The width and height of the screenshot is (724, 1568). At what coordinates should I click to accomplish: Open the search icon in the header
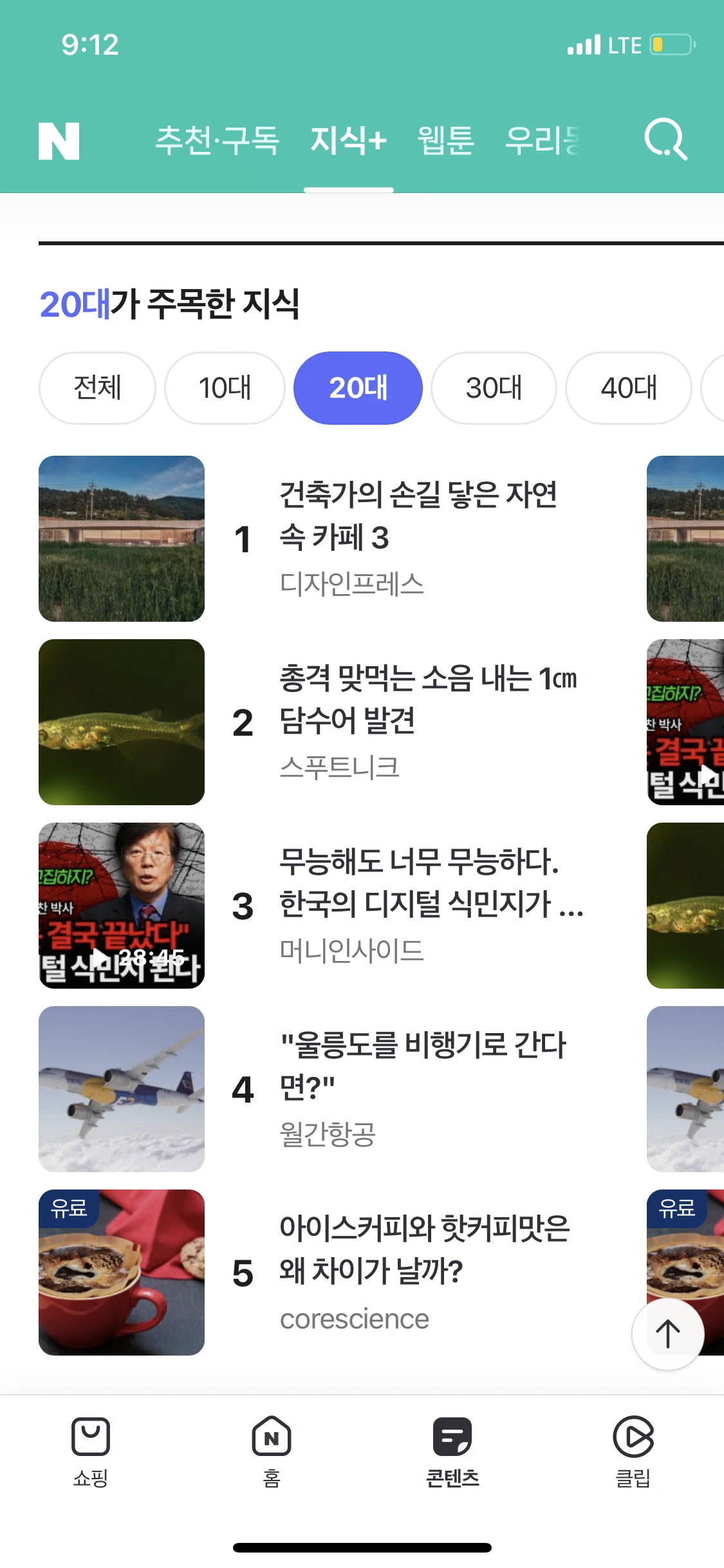[x=666, y=139]
